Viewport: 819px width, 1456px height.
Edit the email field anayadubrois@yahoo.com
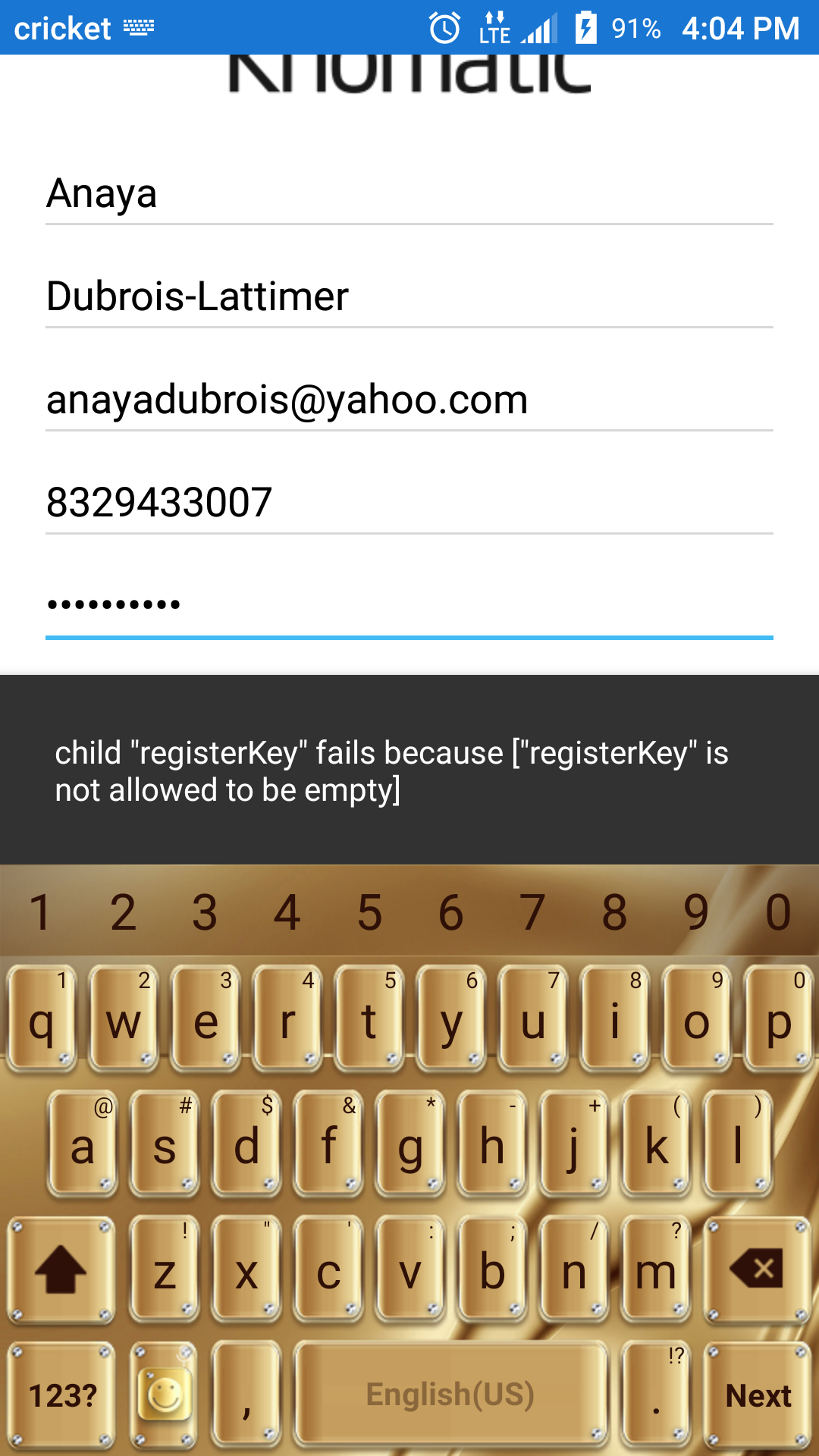(409, 400)
